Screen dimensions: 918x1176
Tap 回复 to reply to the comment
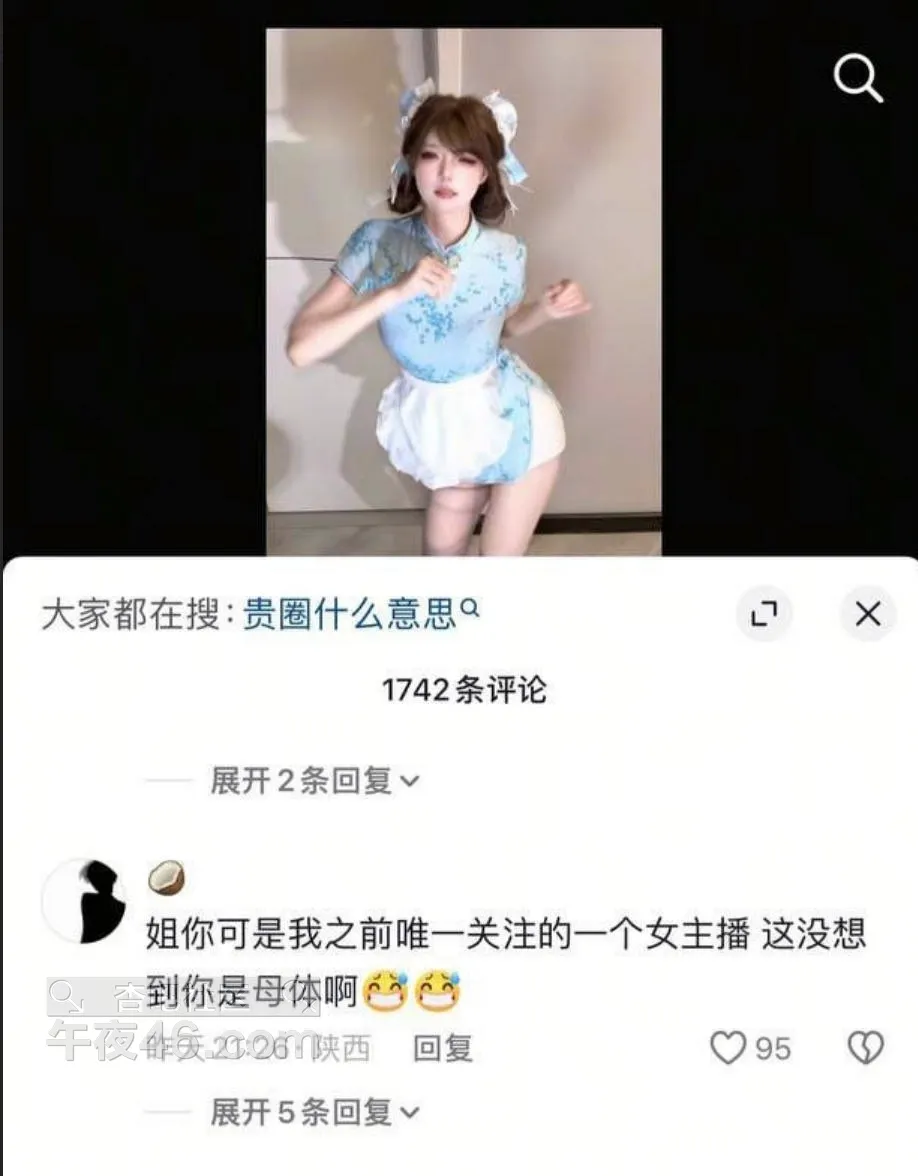[x=443, y=1048]
